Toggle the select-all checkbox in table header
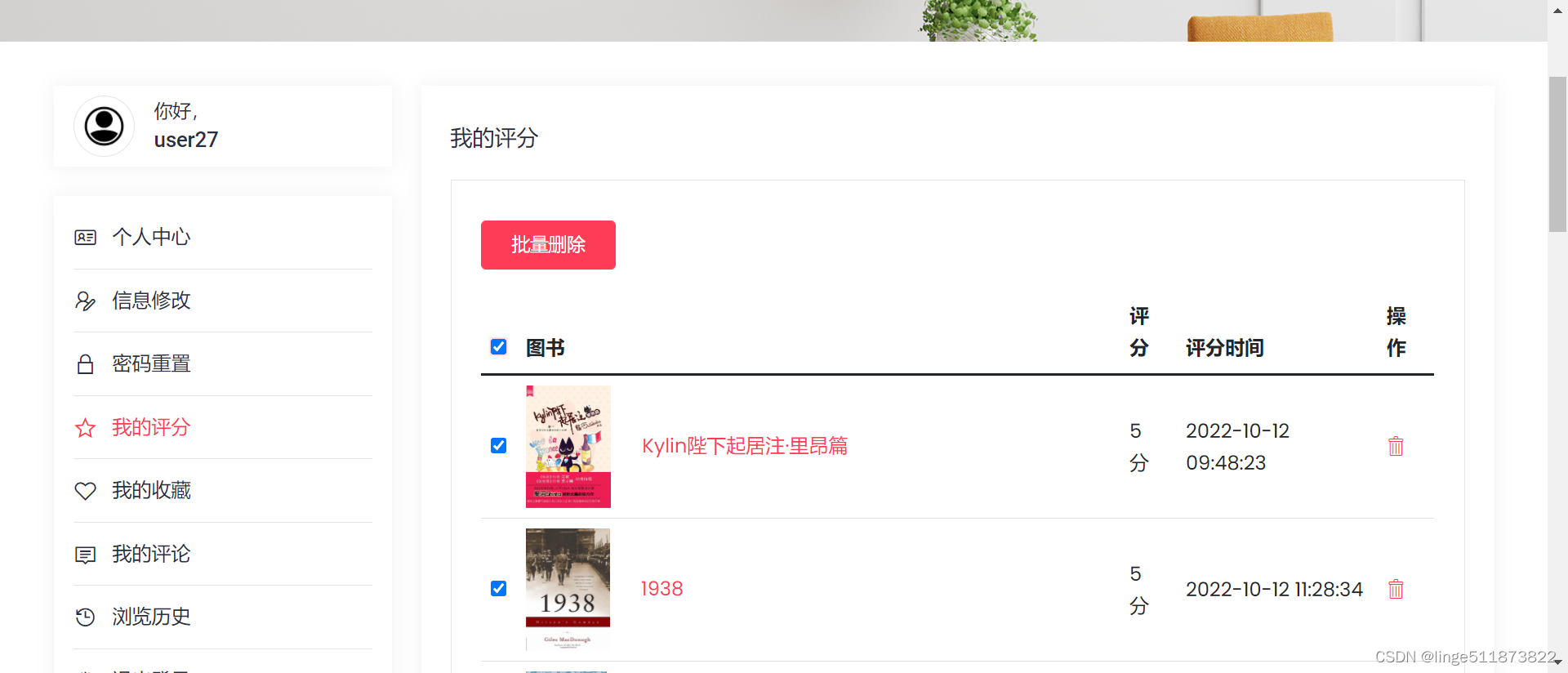The image size is (1568, 673). tap(498, 347)
